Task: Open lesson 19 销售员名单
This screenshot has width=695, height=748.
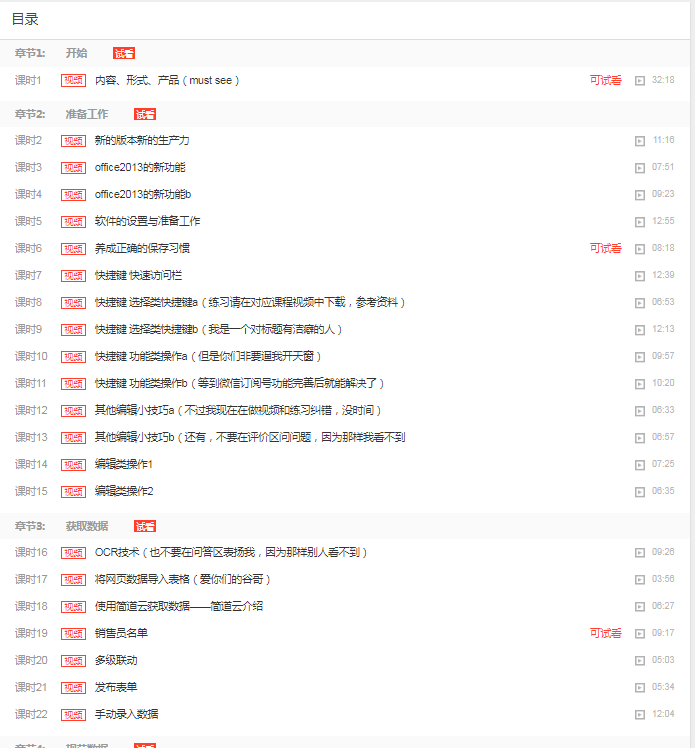Action: tap(121, 633)
